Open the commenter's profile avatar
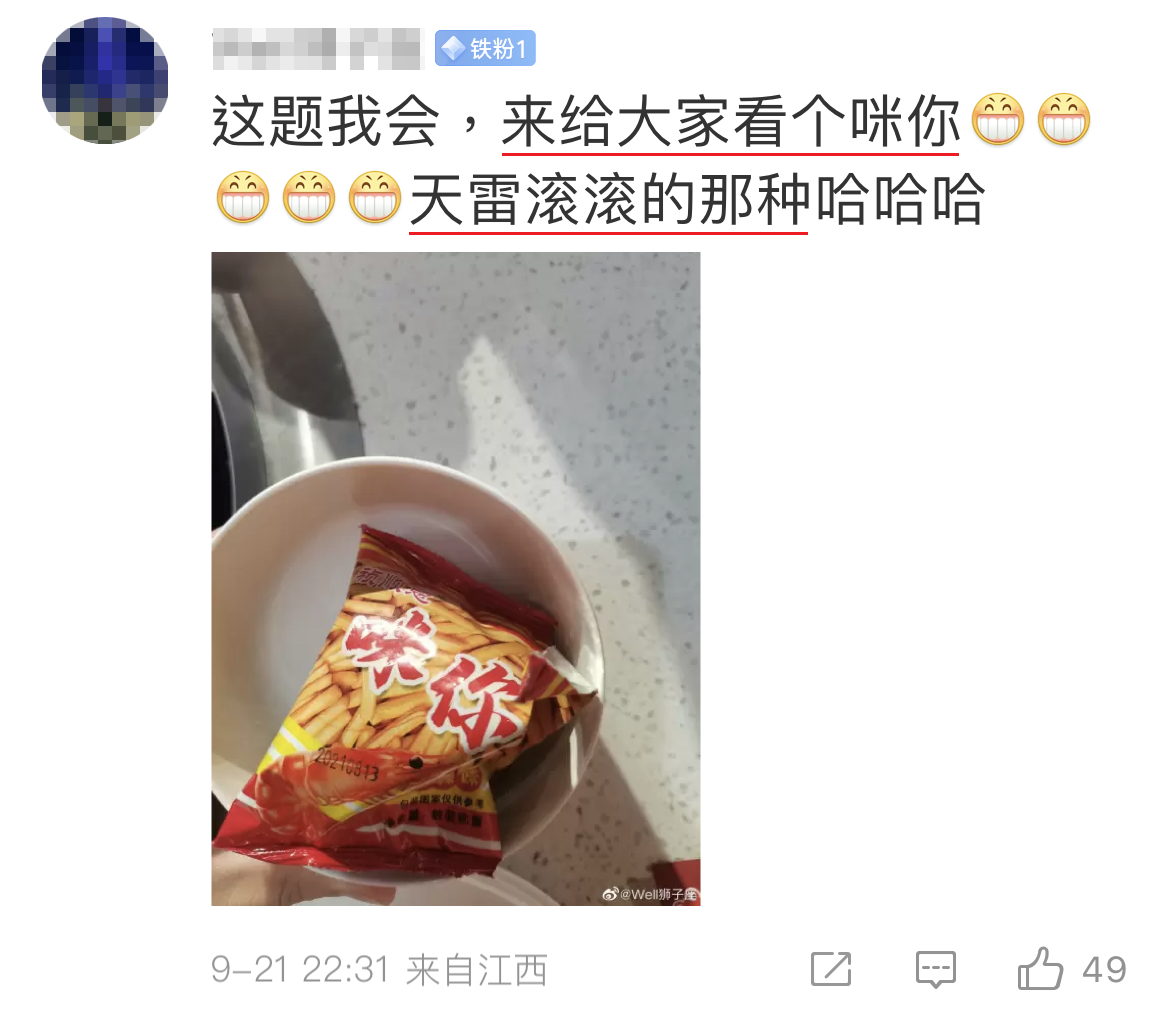The image size is (1170, 1012). (x=105, y=80)
